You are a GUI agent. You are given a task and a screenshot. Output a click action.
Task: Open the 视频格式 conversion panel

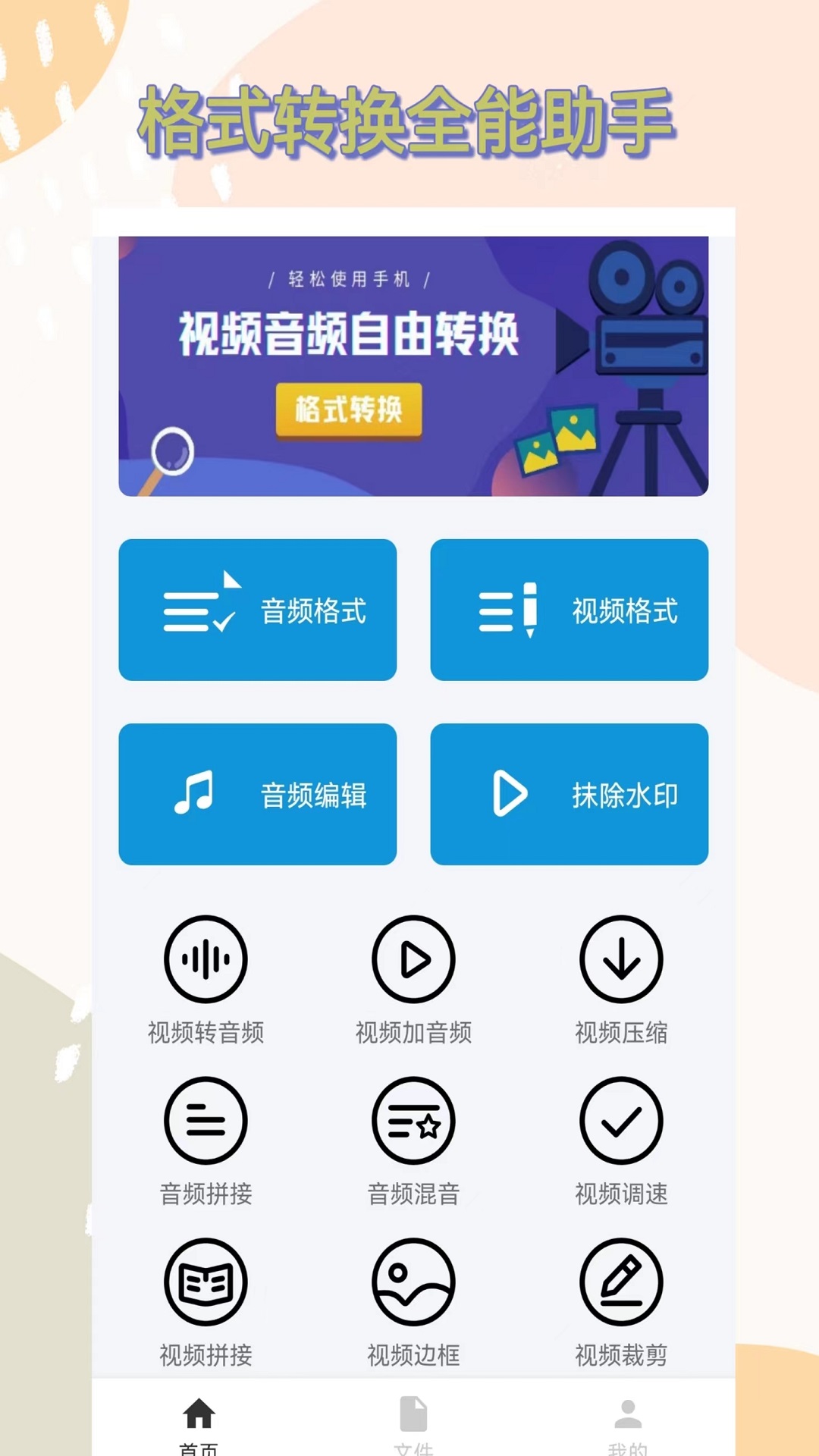pyautogui.click(x=569, y=610)
